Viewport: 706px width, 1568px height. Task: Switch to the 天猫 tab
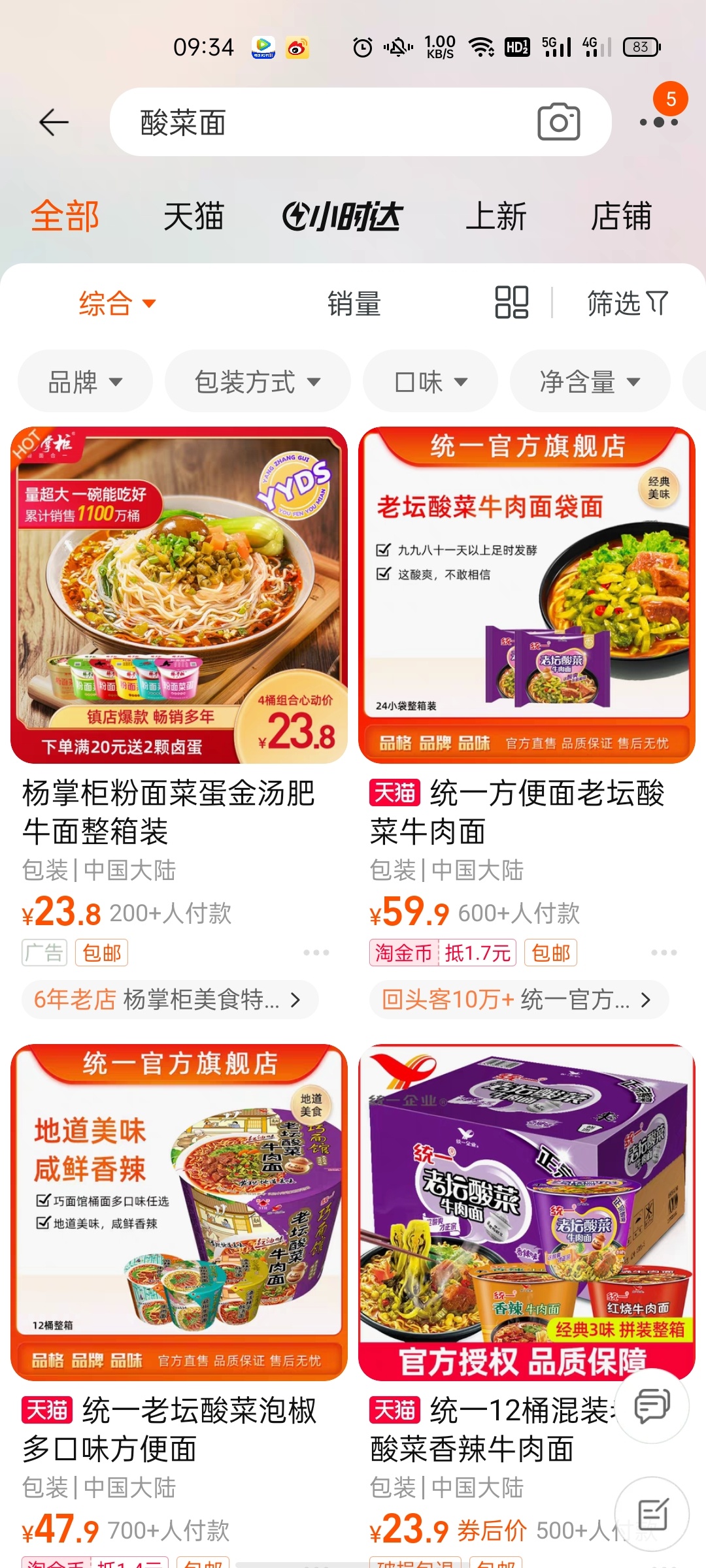[x=193, y=216]
